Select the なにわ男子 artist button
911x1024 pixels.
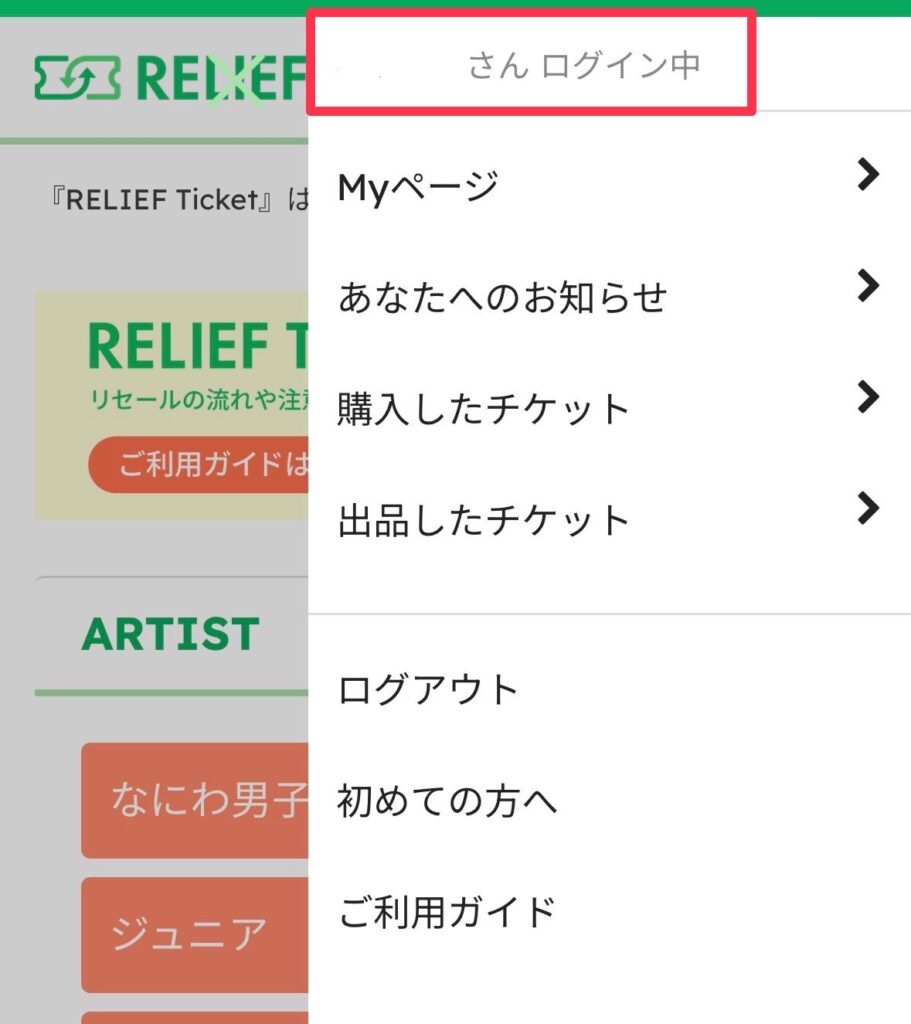click(195, 800)
